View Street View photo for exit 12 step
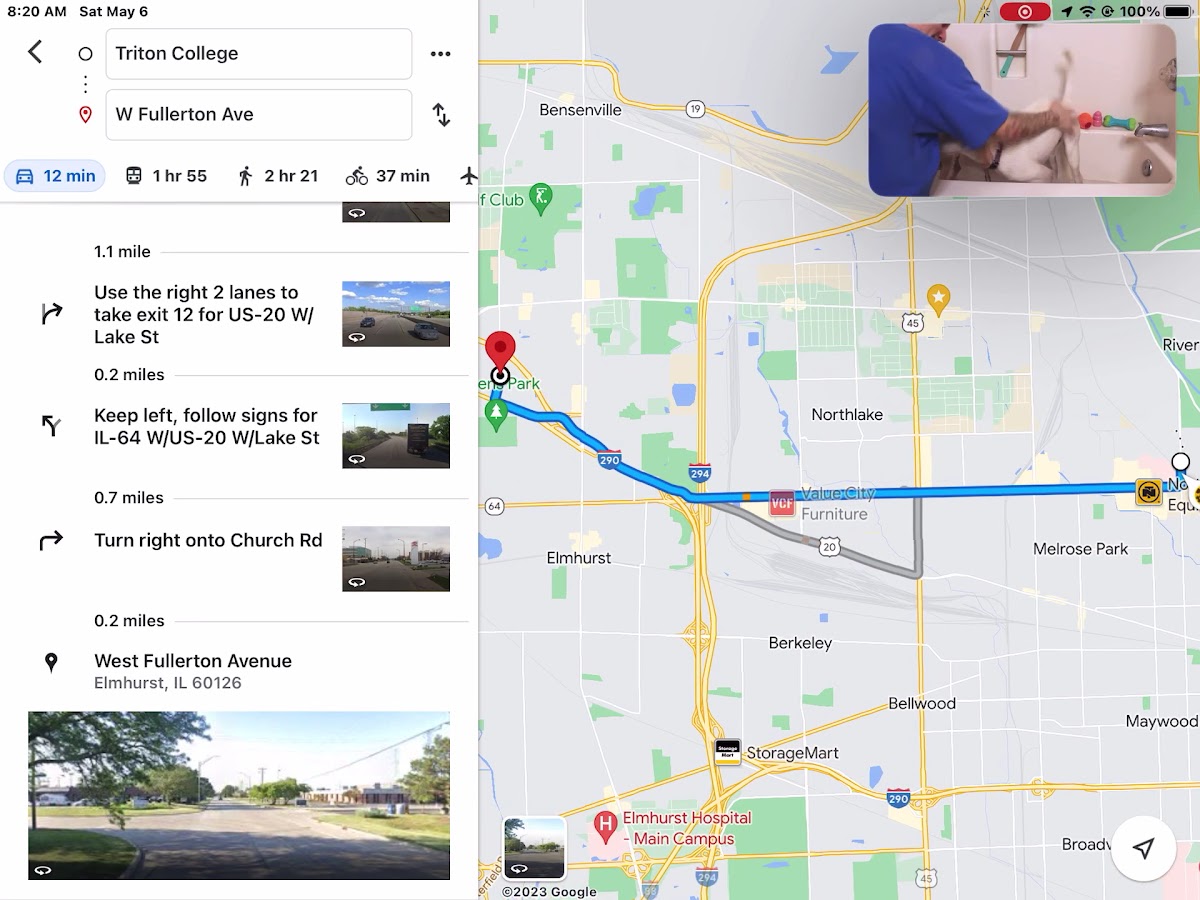 [396, 314]
